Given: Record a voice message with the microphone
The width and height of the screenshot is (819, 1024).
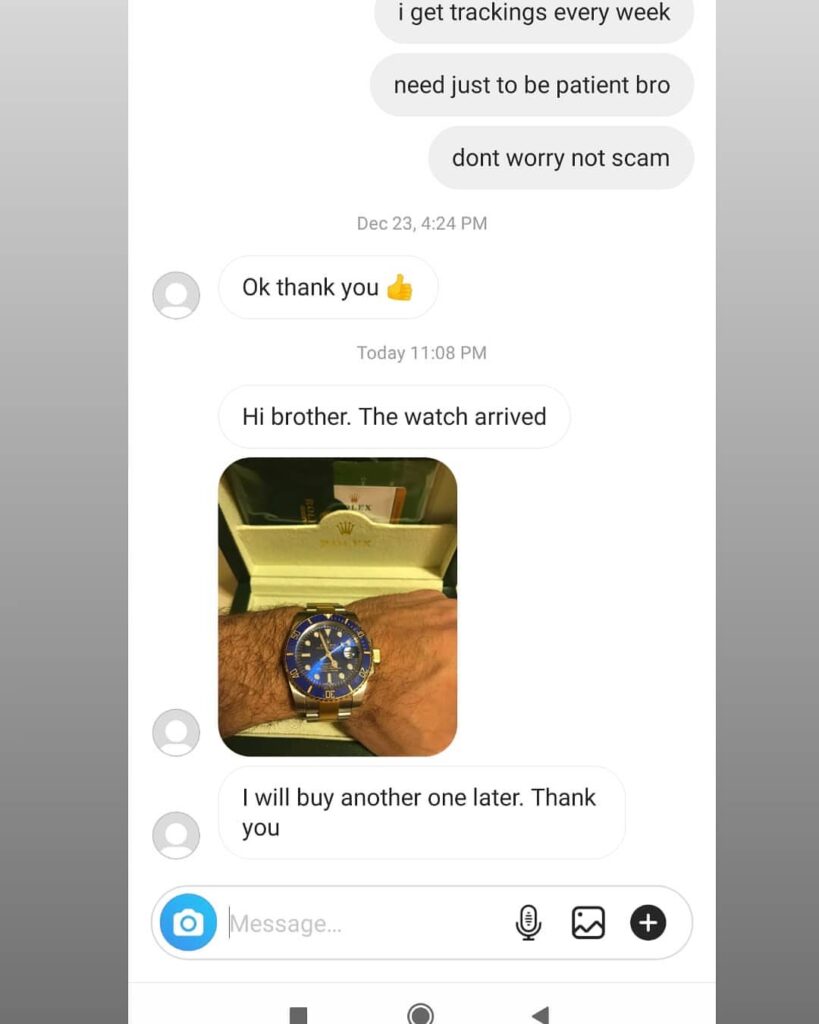Looking at the screenshot, I should tap(528, 922).
